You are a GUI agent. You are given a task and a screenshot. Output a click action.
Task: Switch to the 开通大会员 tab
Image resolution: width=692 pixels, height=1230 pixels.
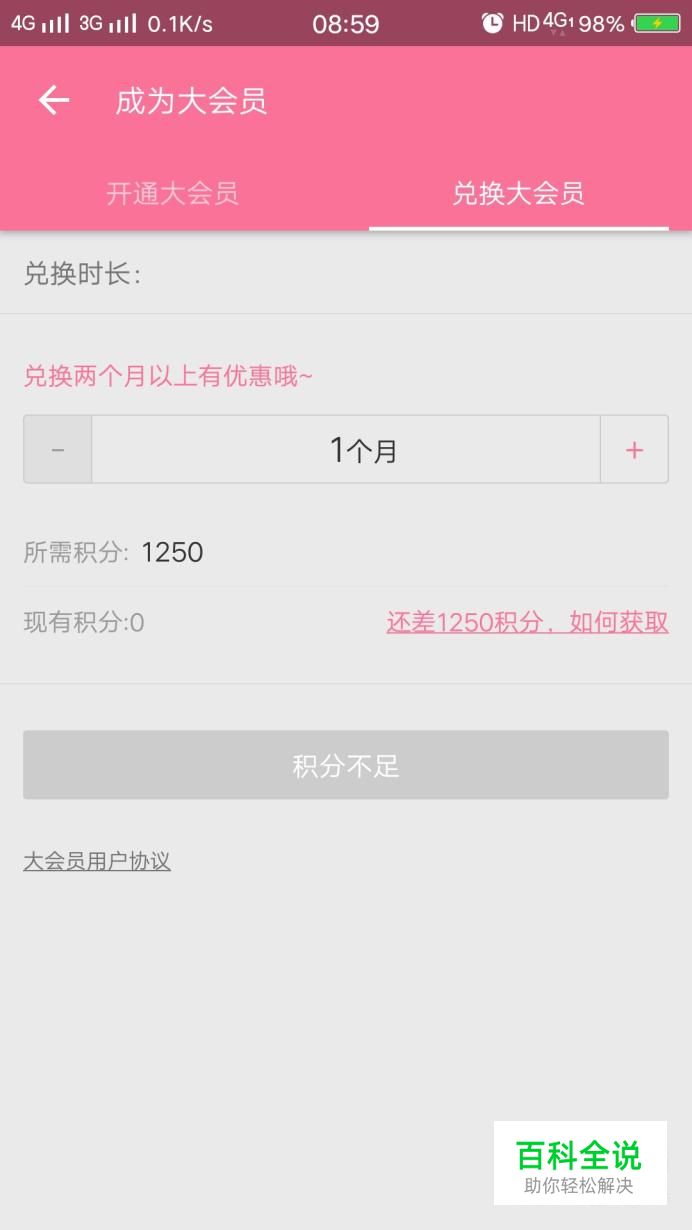pyautogui.click(x=173, y=193)
